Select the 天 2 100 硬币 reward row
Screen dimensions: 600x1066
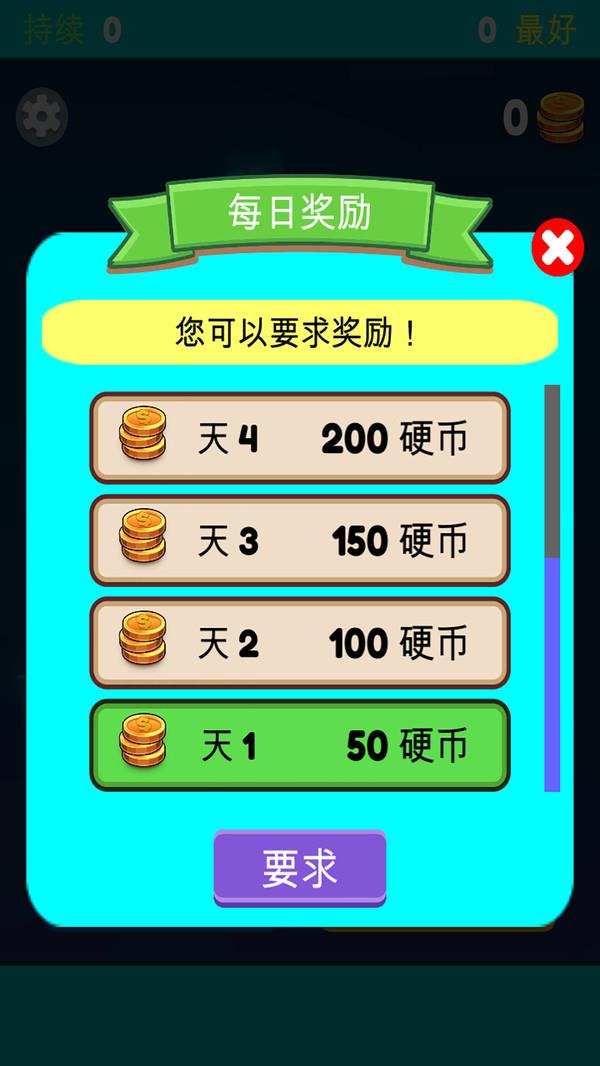pos(300,643)
